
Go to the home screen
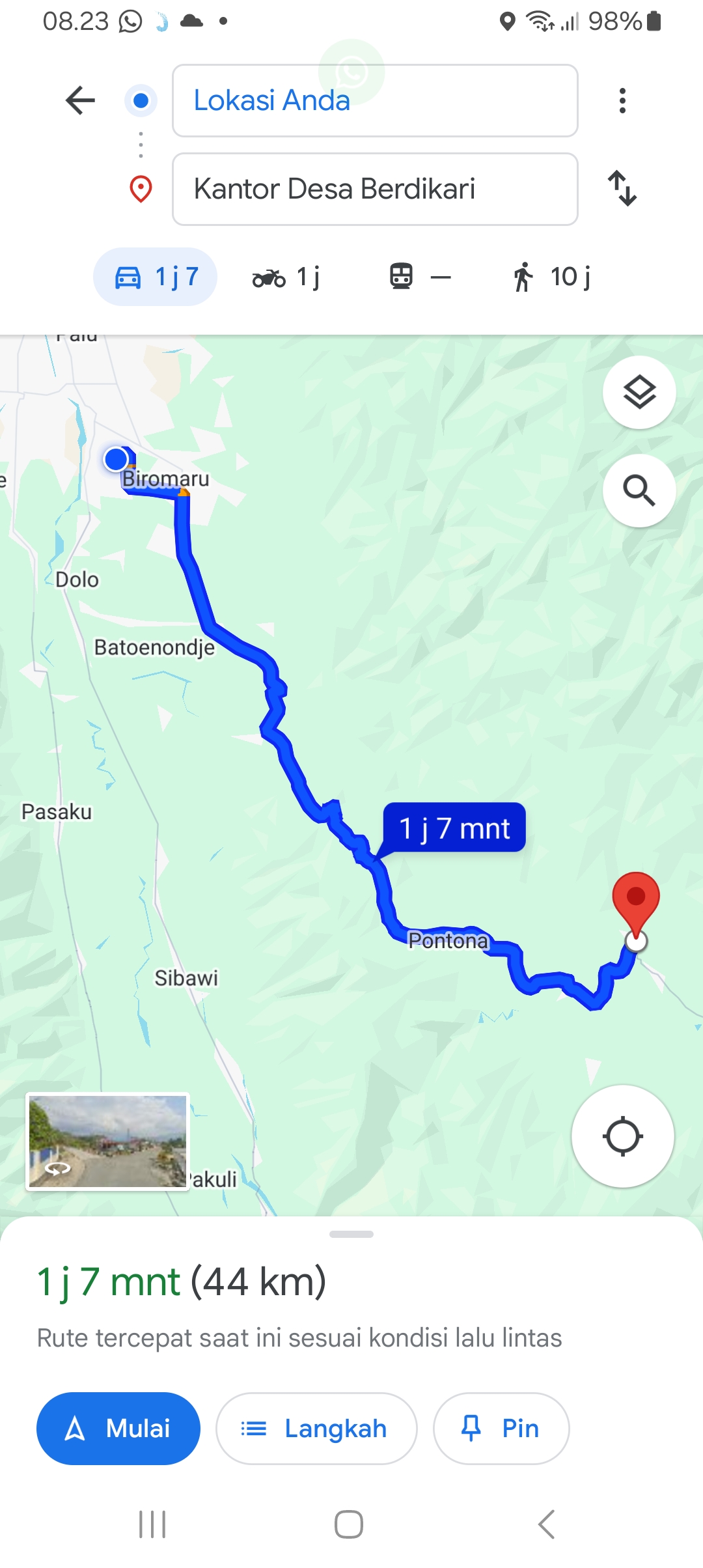pyautogui.click(x=349, y=1524)
